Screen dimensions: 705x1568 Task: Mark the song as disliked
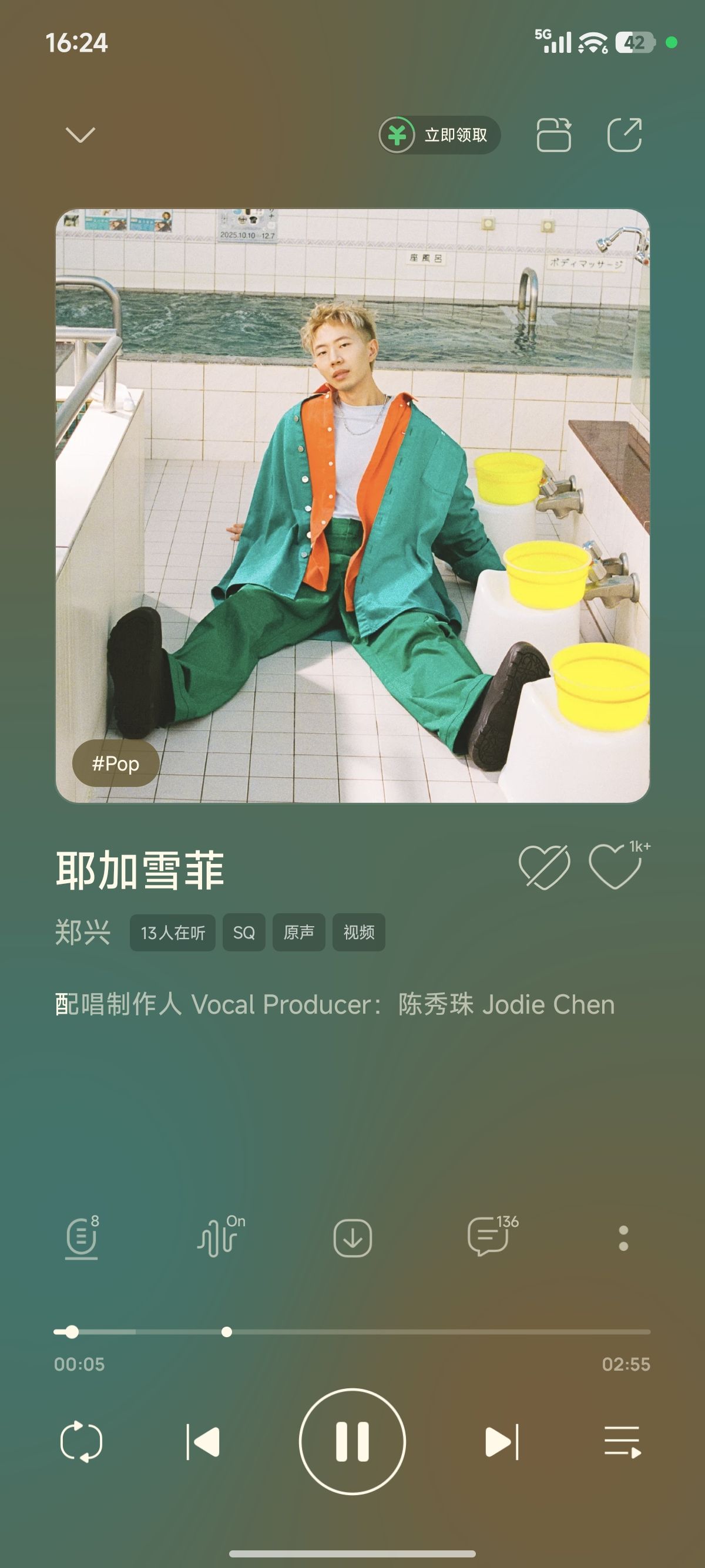543,866
